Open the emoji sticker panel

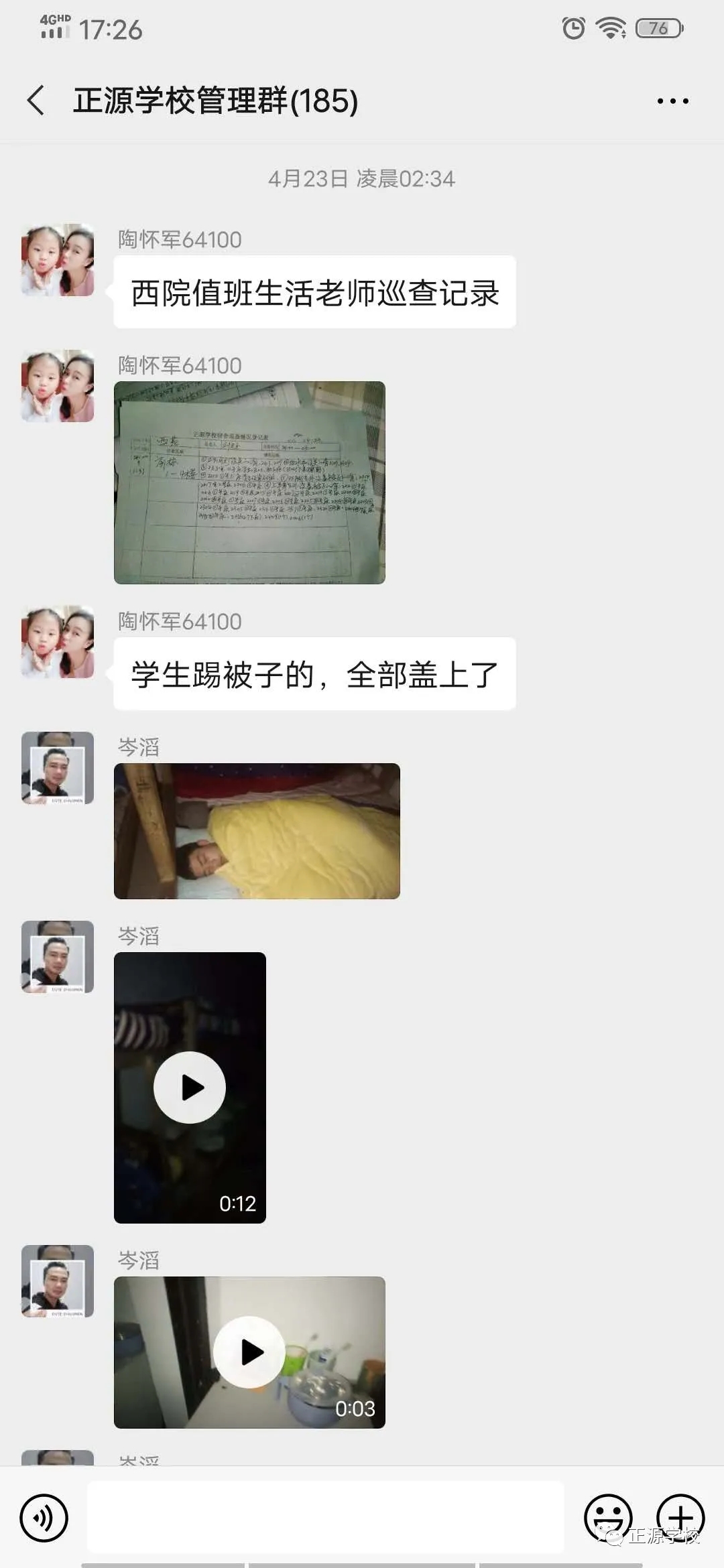(608, 1517)
